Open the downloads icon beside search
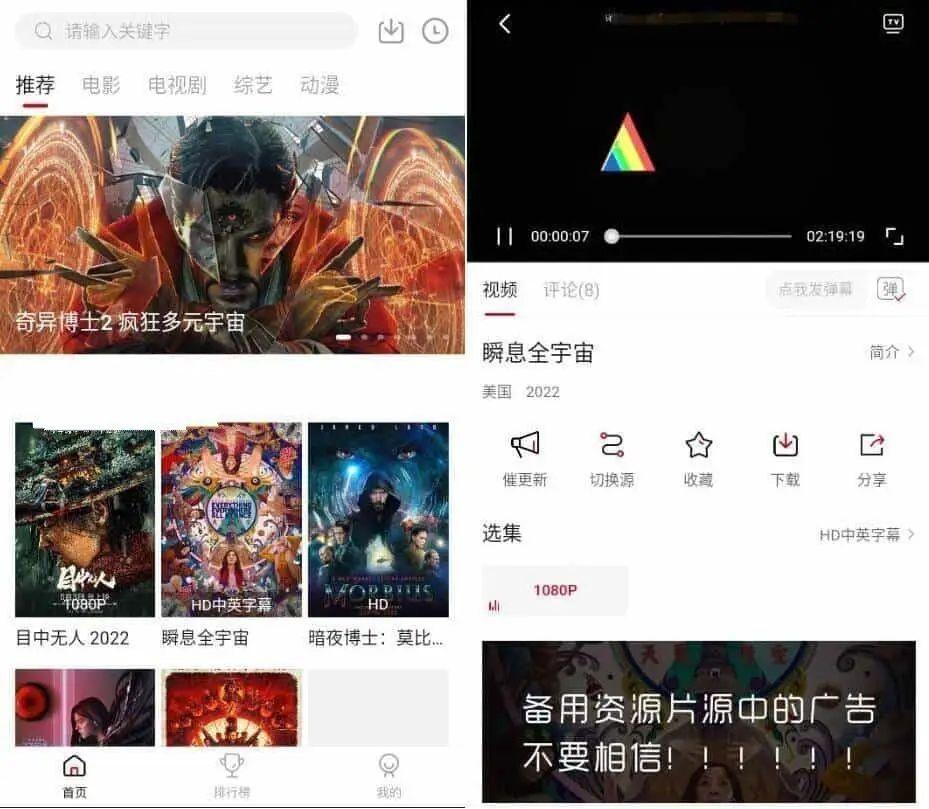The image size is (929, 809). pos(391,31)
